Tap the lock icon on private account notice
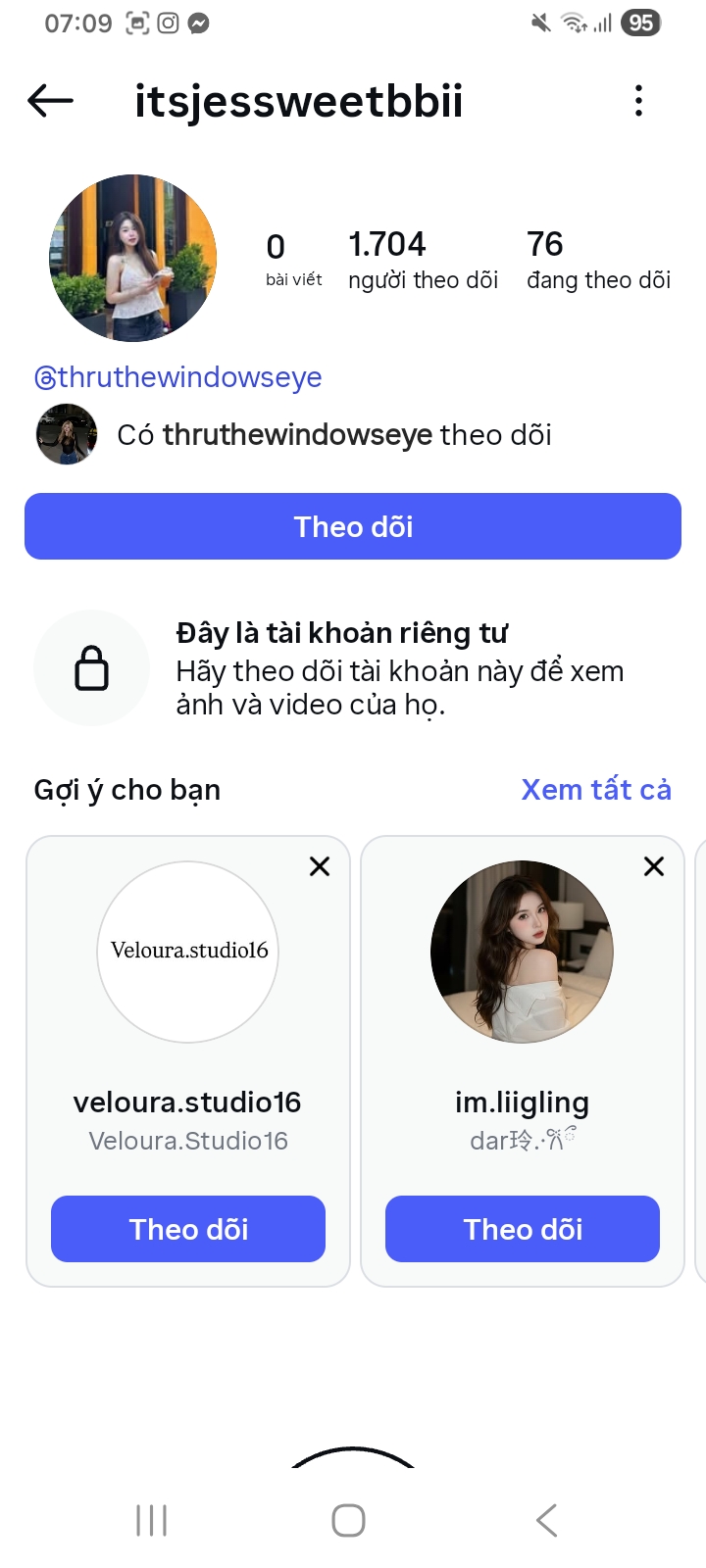This screenshot has width=706, height=1568. (91, 667)
